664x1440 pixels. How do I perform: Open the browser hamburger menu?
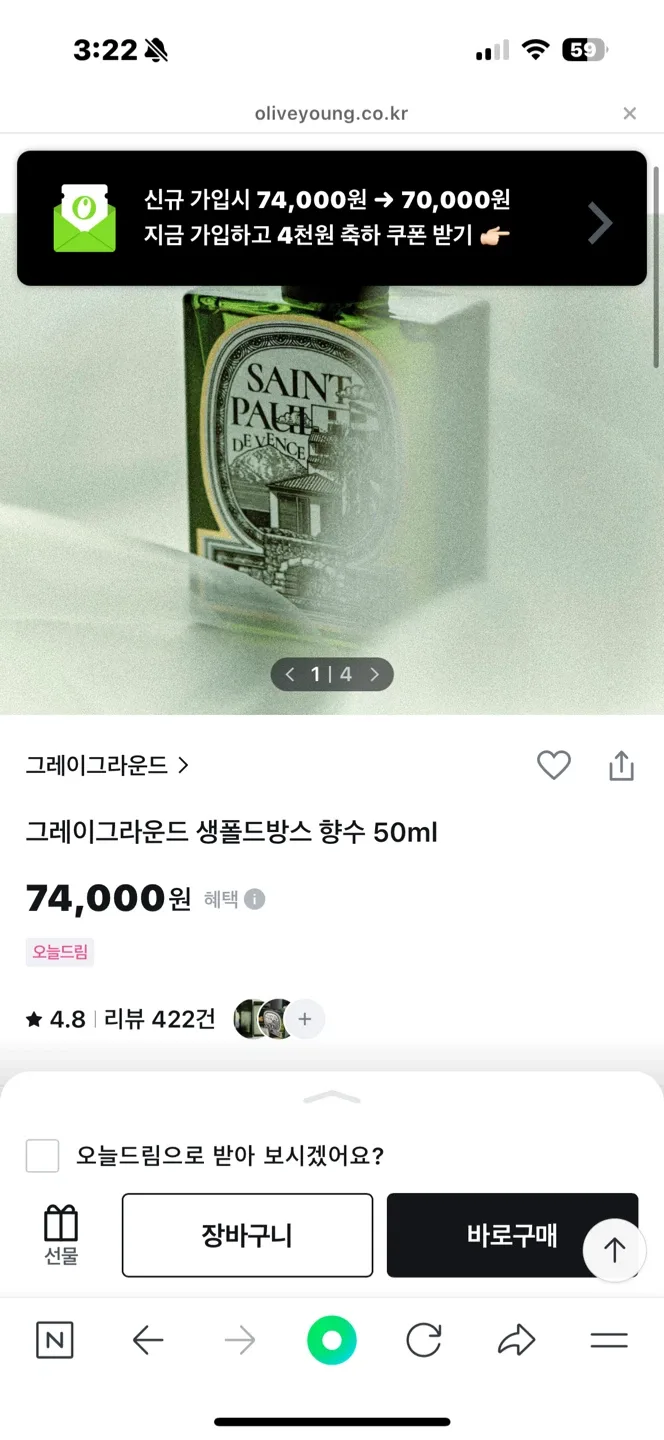tap(608, 1341)
